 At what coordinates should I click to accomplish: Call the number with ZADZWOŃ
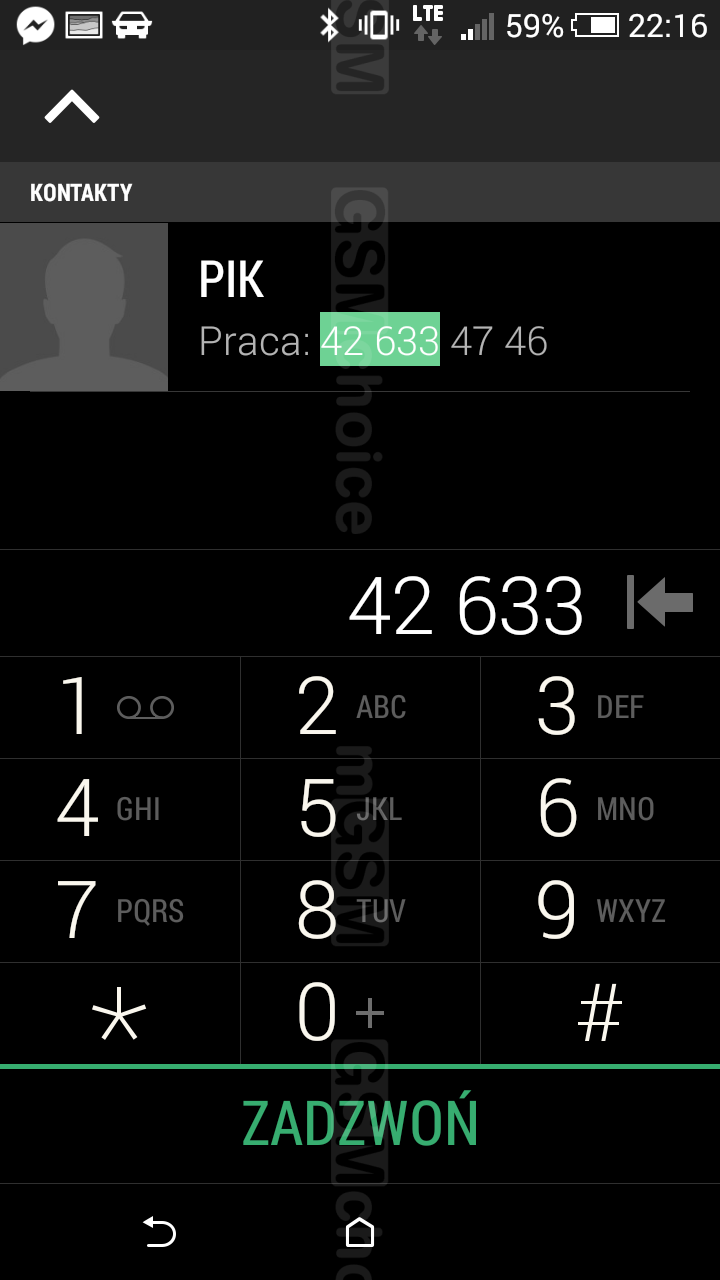(x=360, y=1125)
